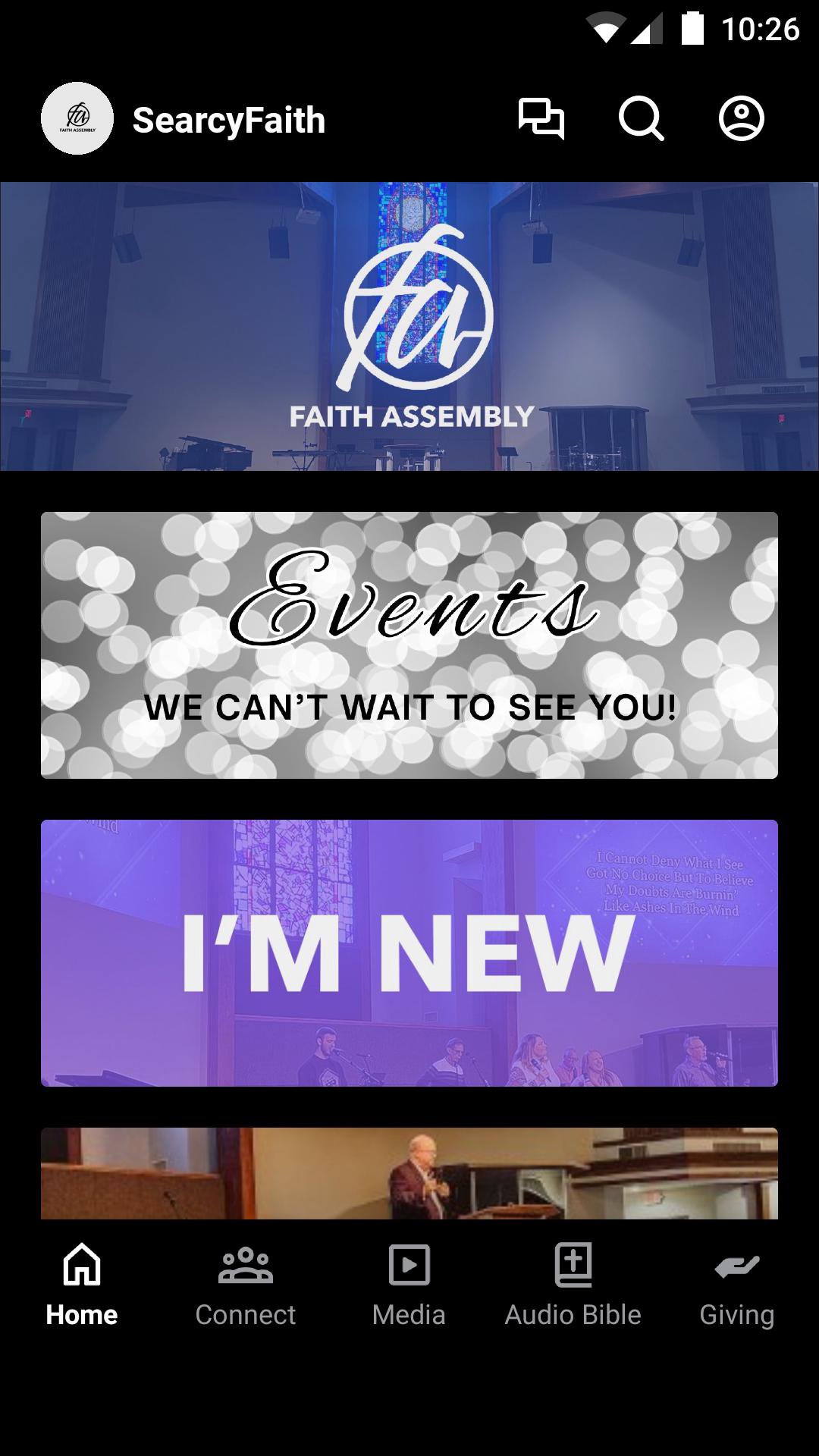Open search in the top bar

click(x=641, y=119)
